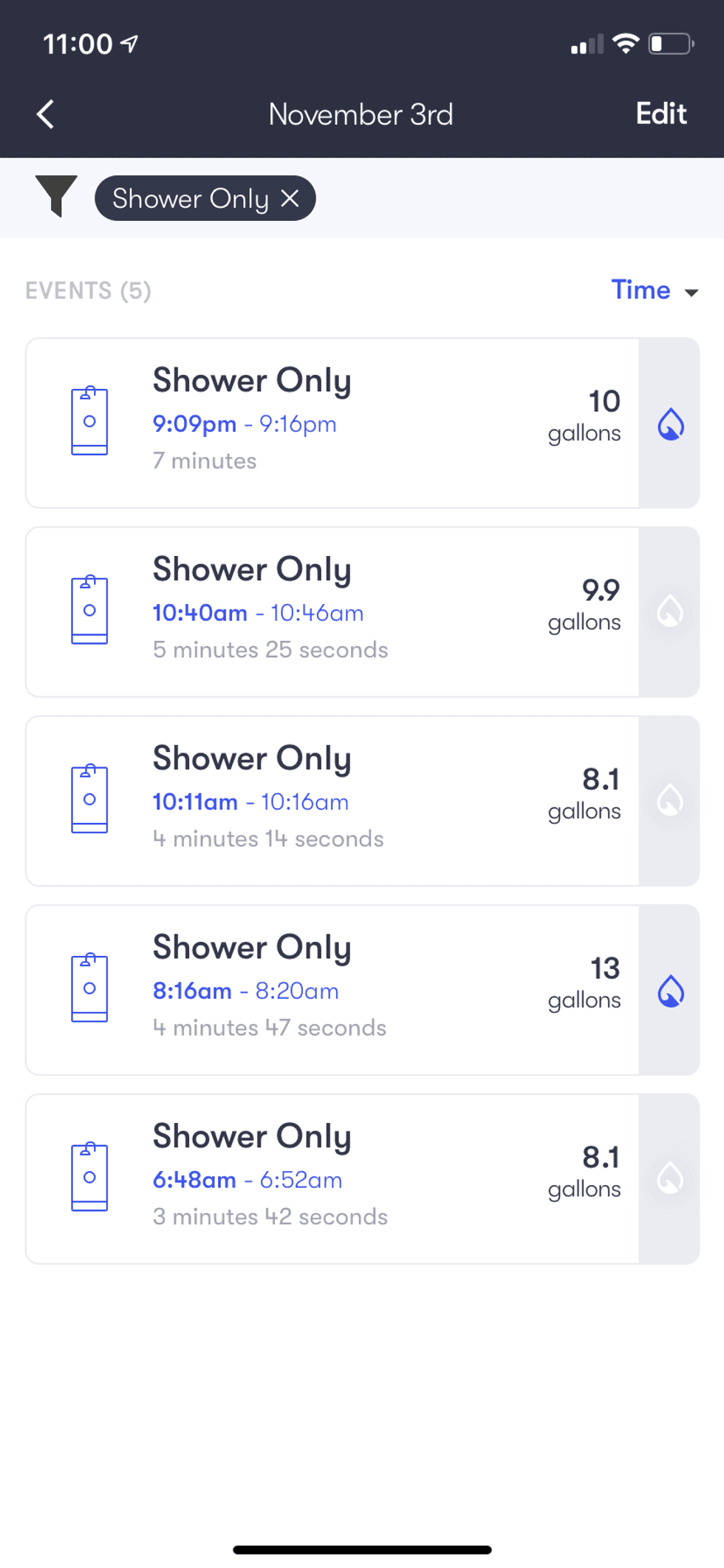Click the shower icon on the 6:48am event
Screen dimensions: 724x1568
(x=89, y=1177)
